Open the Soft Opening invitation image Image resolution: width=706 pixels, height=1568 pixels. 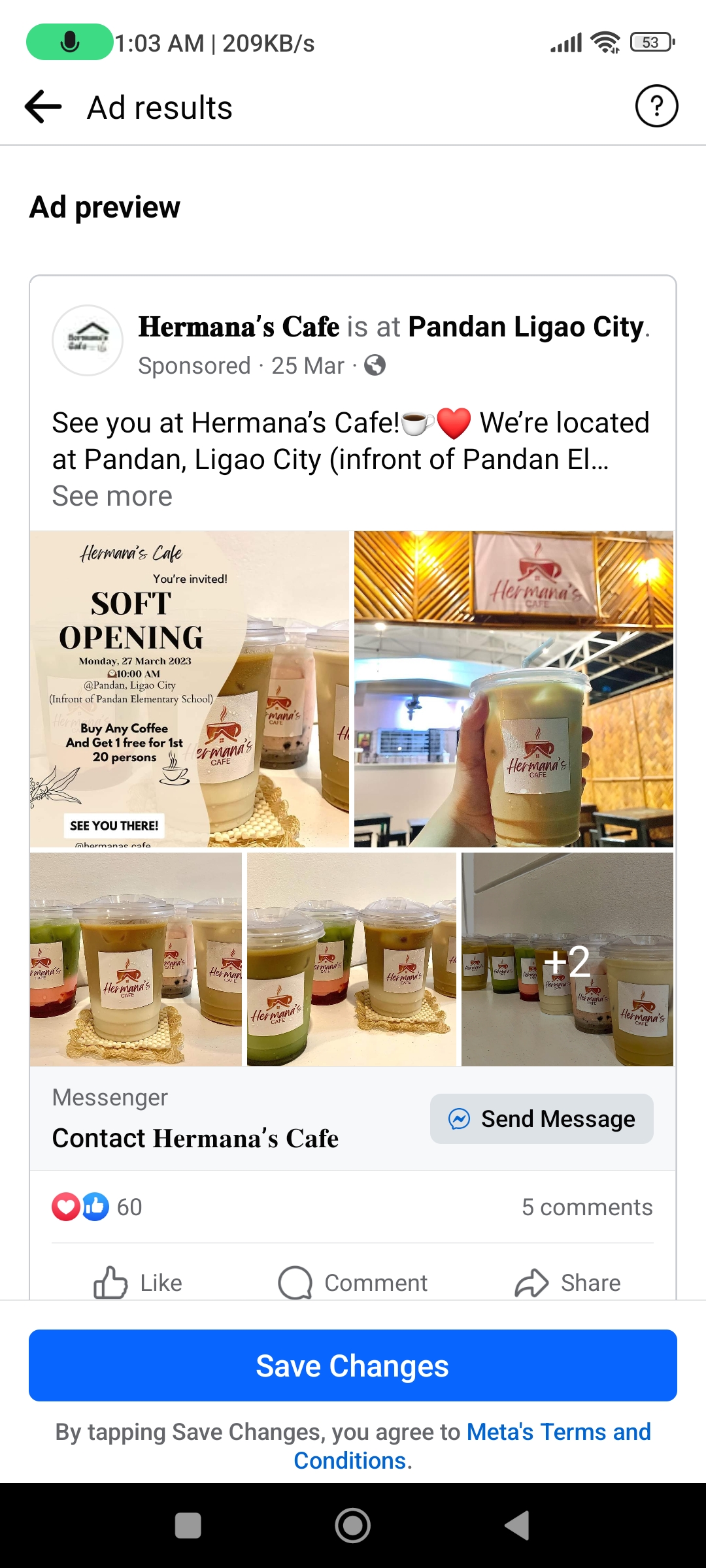190,689
